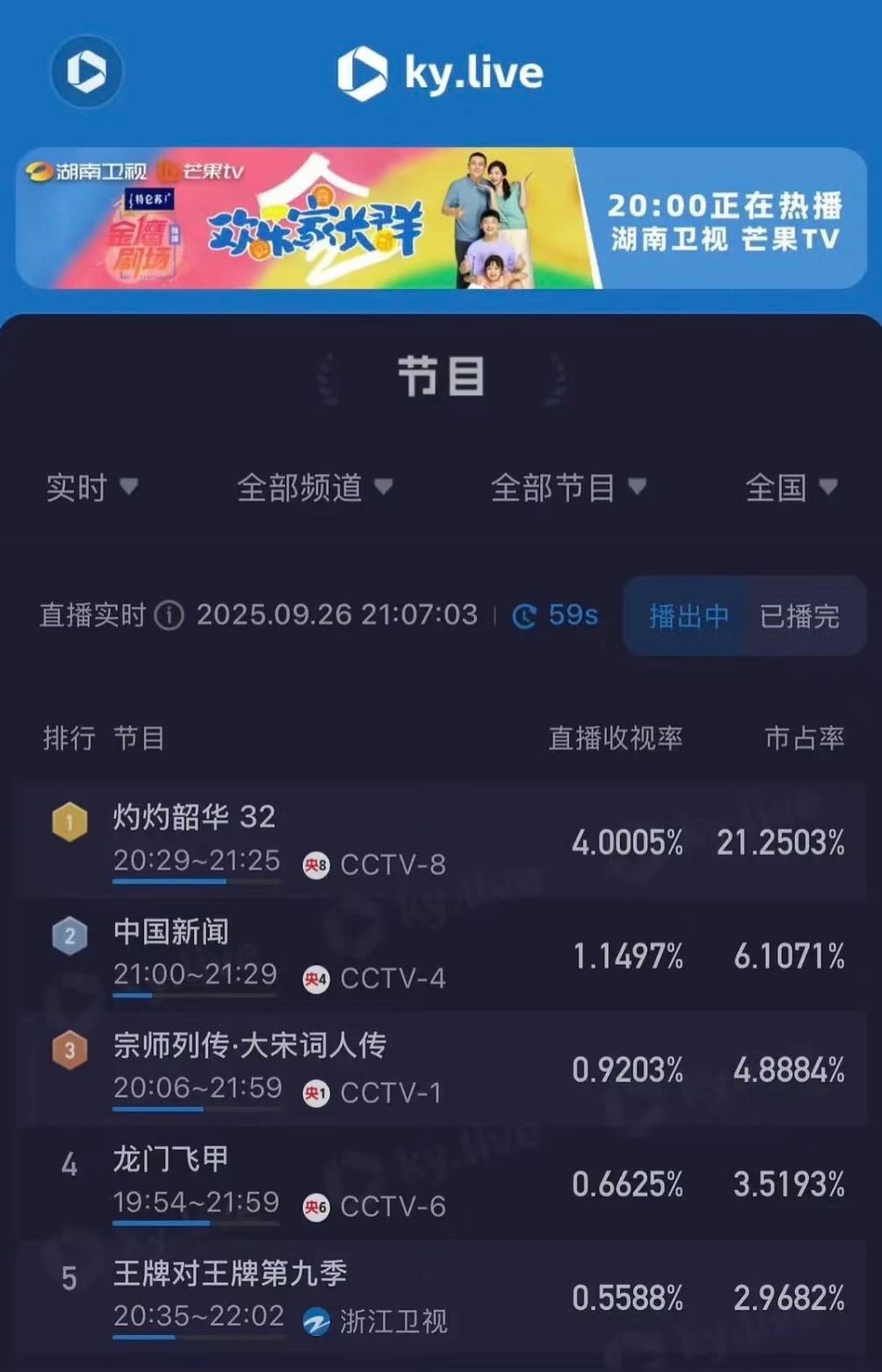Open the 龙门飞甲 program row
This screenshot has width=882, height=1372.
click(x=441, y=1183)
